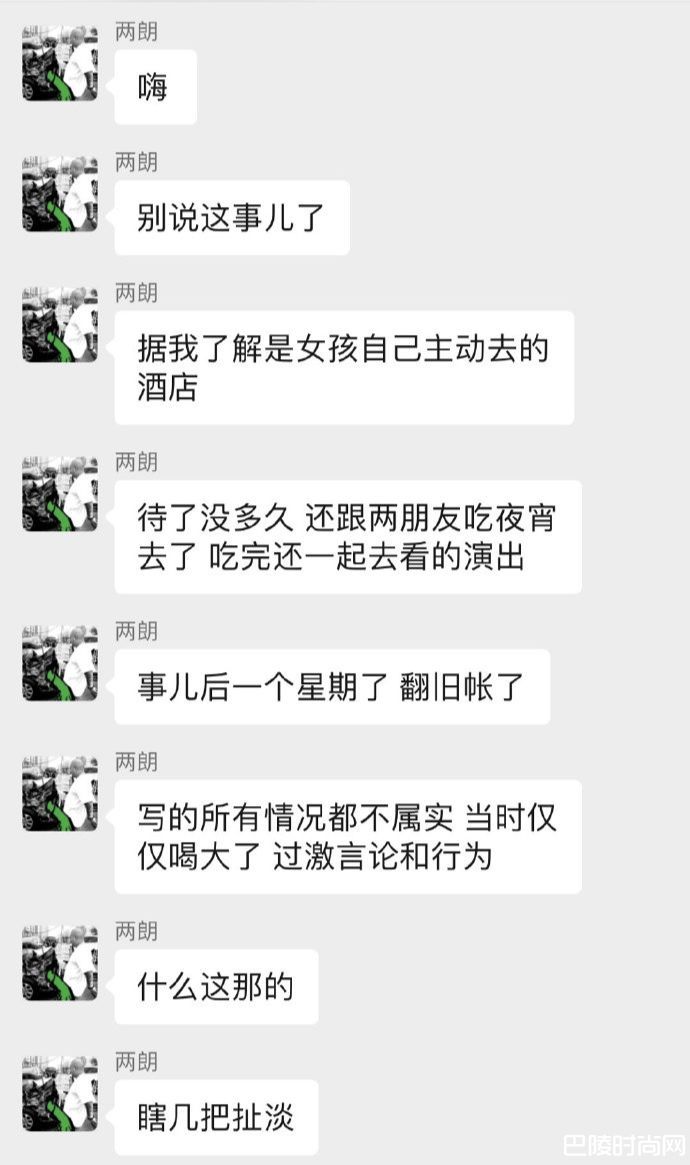Screen dimensions: 690x1165
Task: View profile from avatar beside 据我了解是女孩自己主动去的酒店
Action: tap(60, 324)
